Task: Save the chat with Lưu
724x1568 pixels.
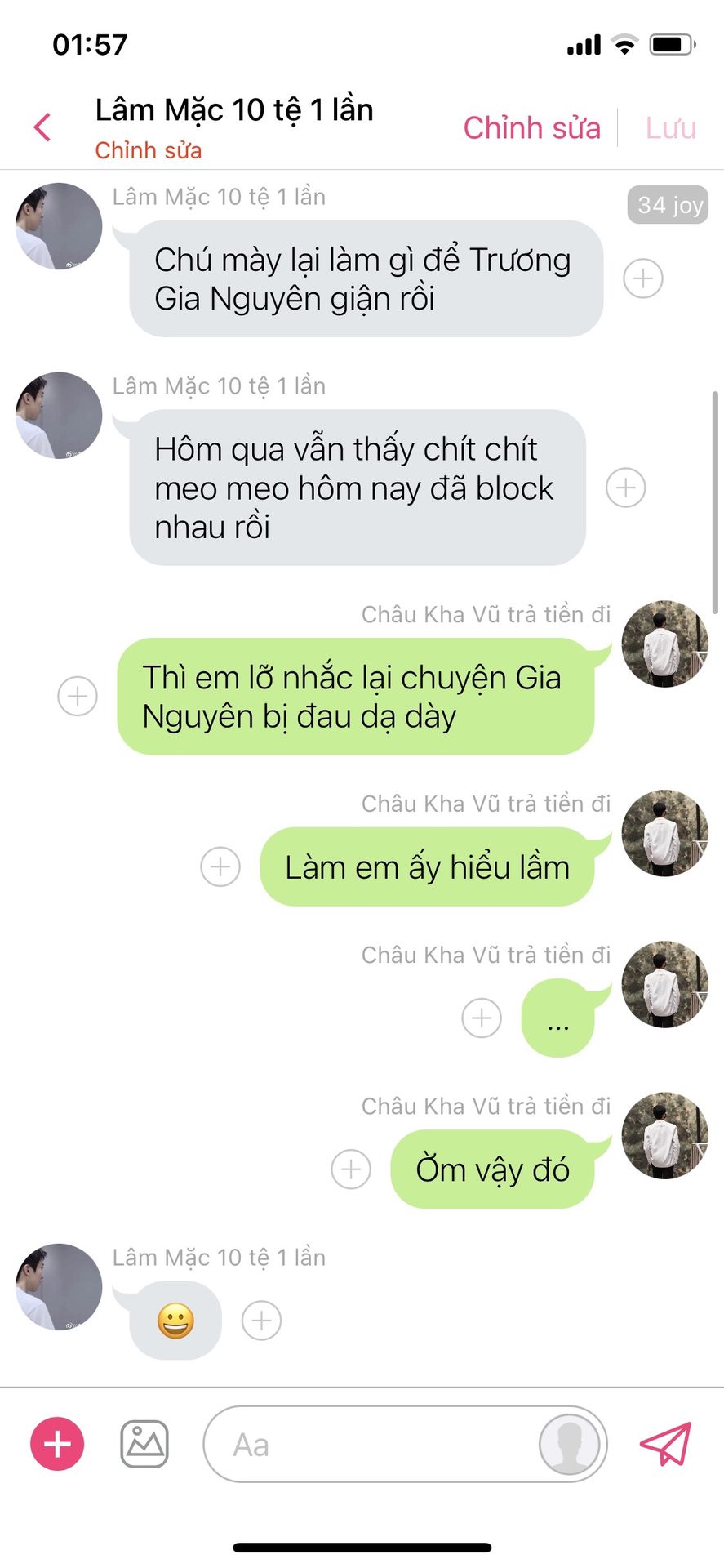Action: coord(670,128)
